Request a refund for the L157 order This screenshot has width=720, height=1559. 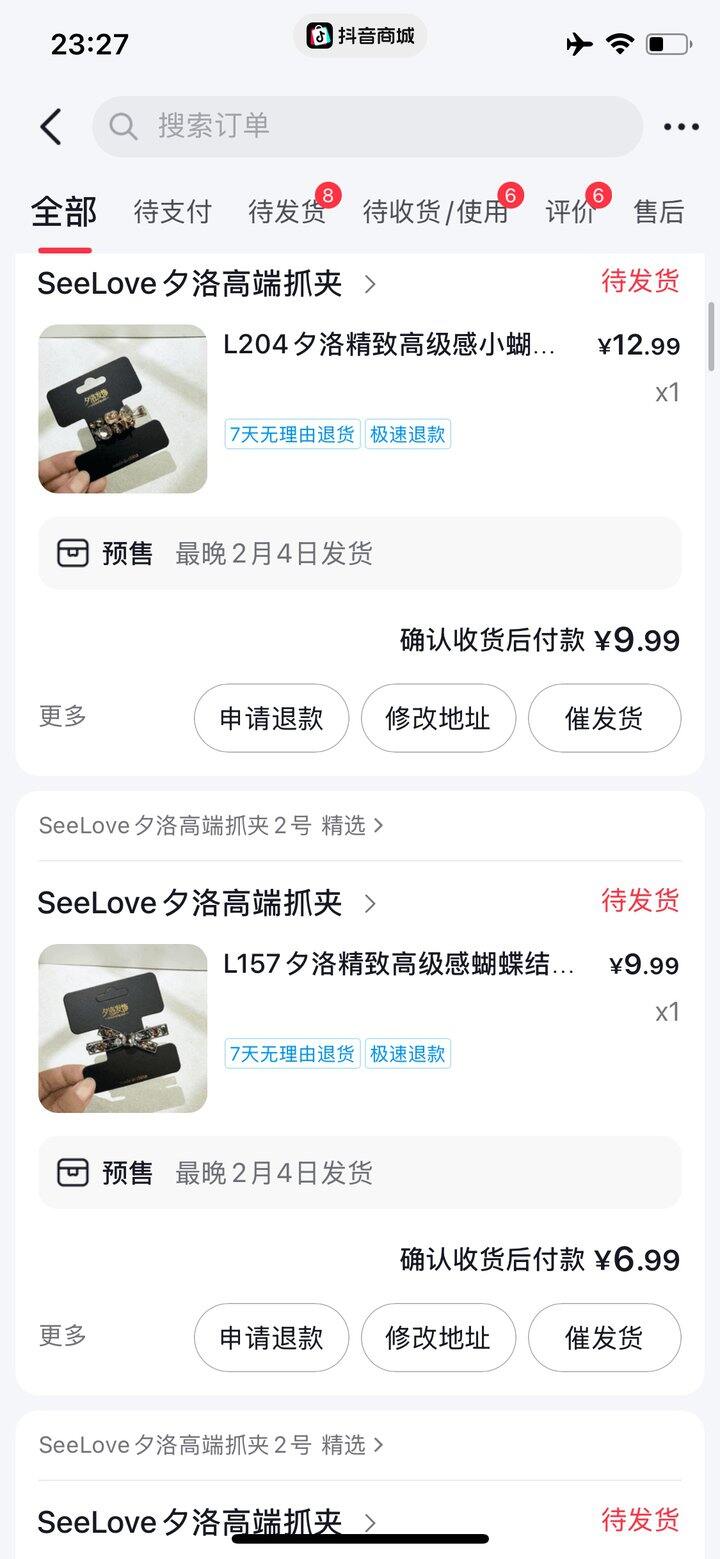pyautogui.click(x=271, y=1338)
